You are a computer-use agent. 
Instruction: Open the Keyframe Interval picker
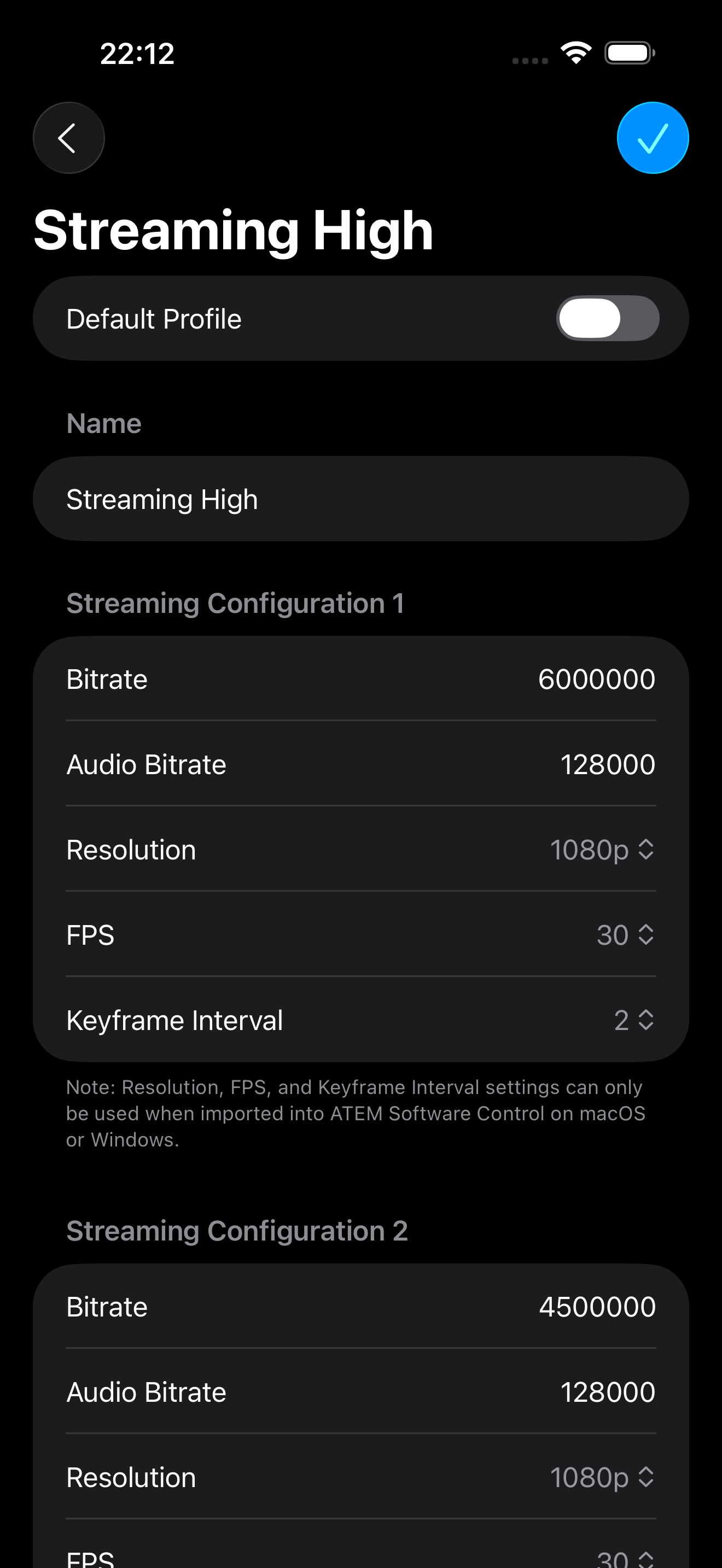tap(633, 1020)
